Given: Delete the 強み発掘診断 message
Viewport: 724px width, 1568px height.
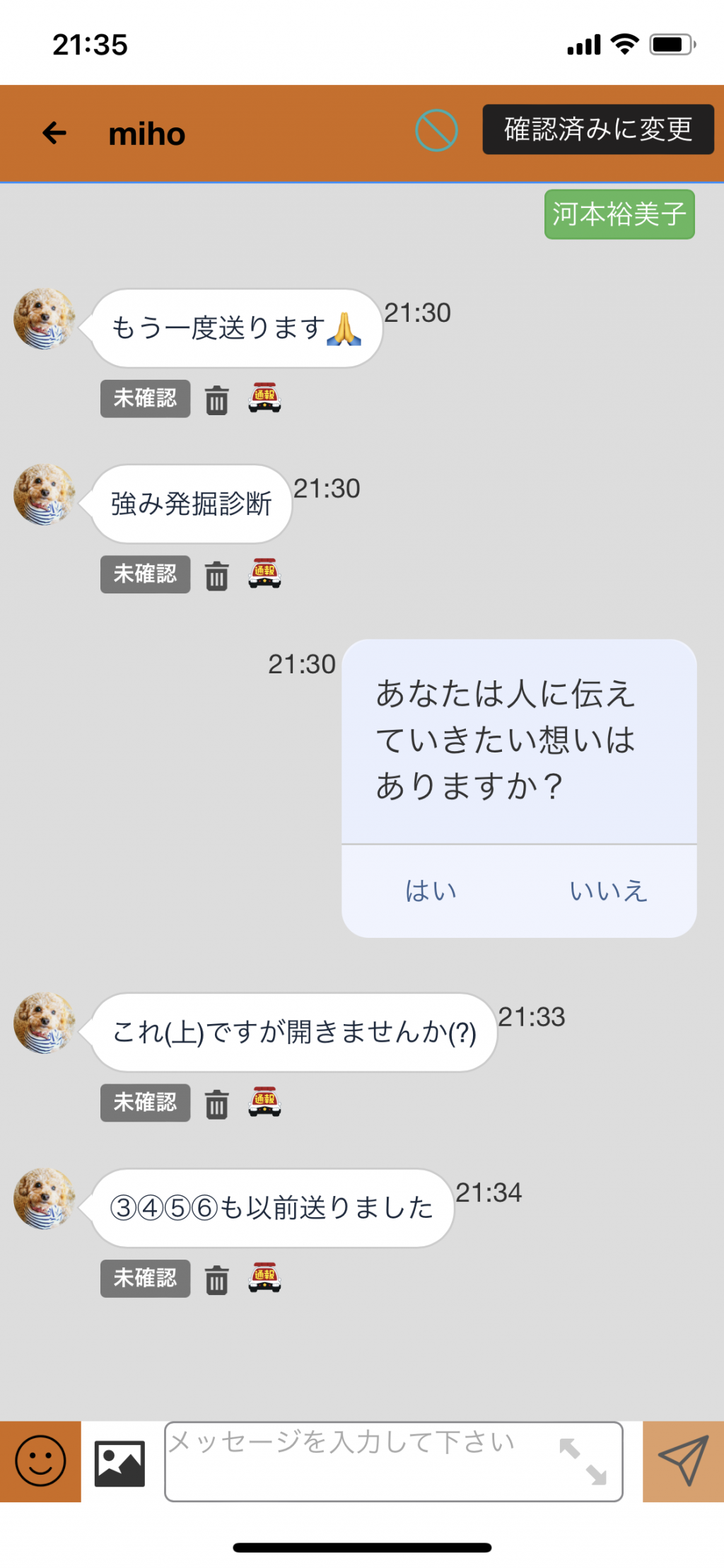Looking at the screenshot, I should [217, 576].
